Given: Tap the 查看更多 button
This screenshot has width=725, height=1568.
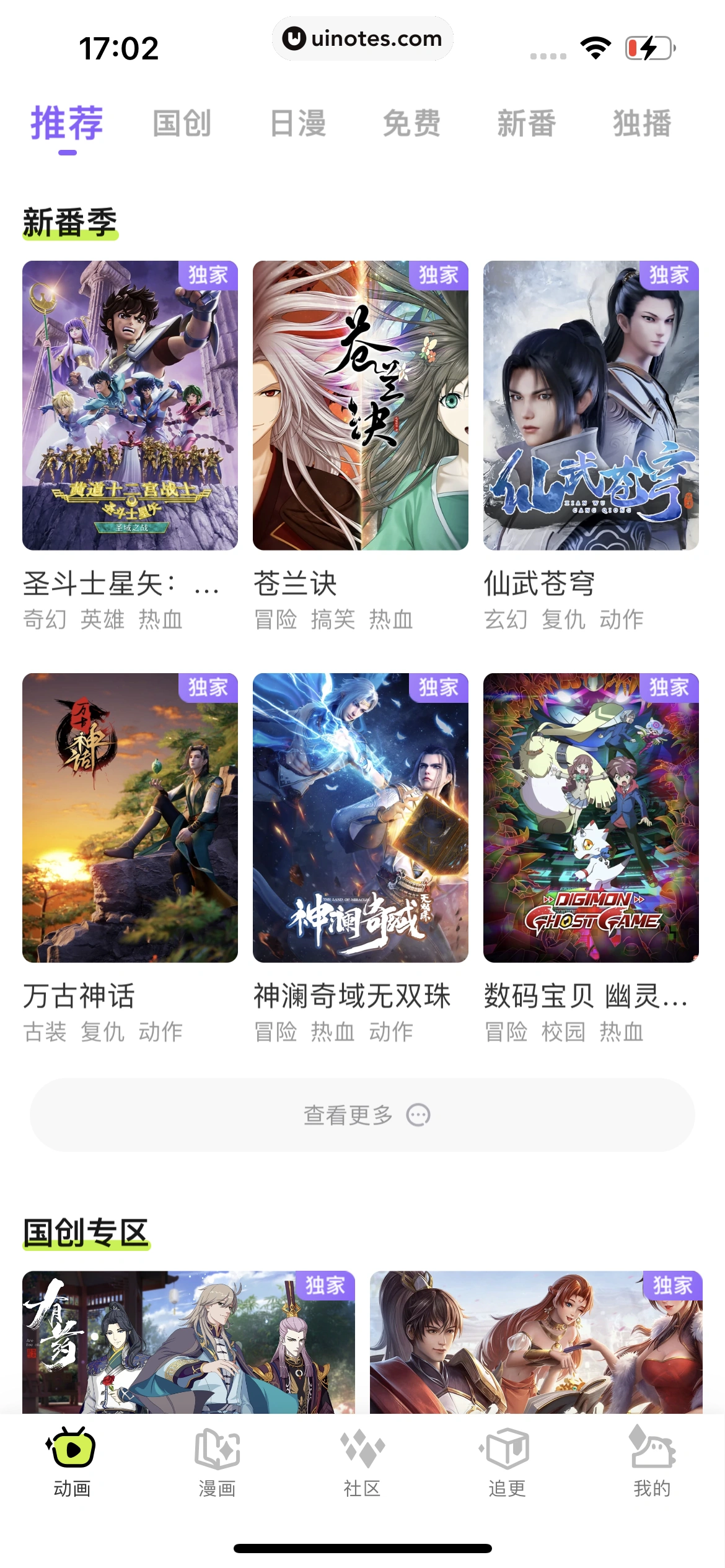Looking at the screenshot, I should 362,1115.
